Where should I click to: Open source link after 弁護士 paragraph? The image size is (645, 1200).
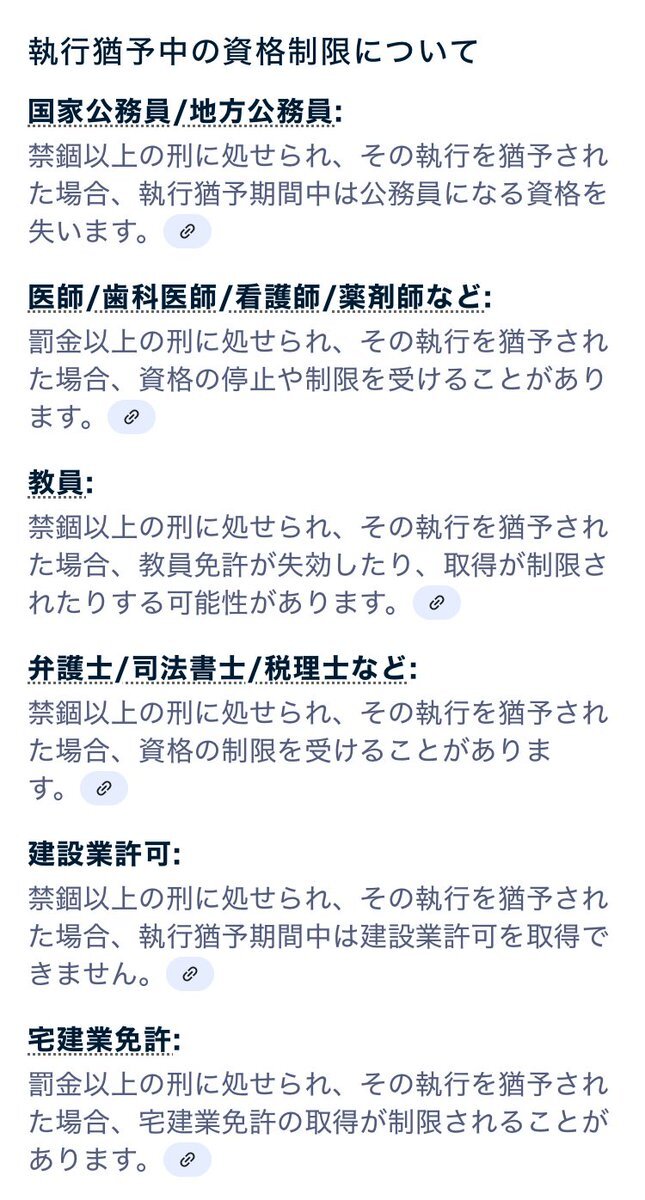point(104,788)
